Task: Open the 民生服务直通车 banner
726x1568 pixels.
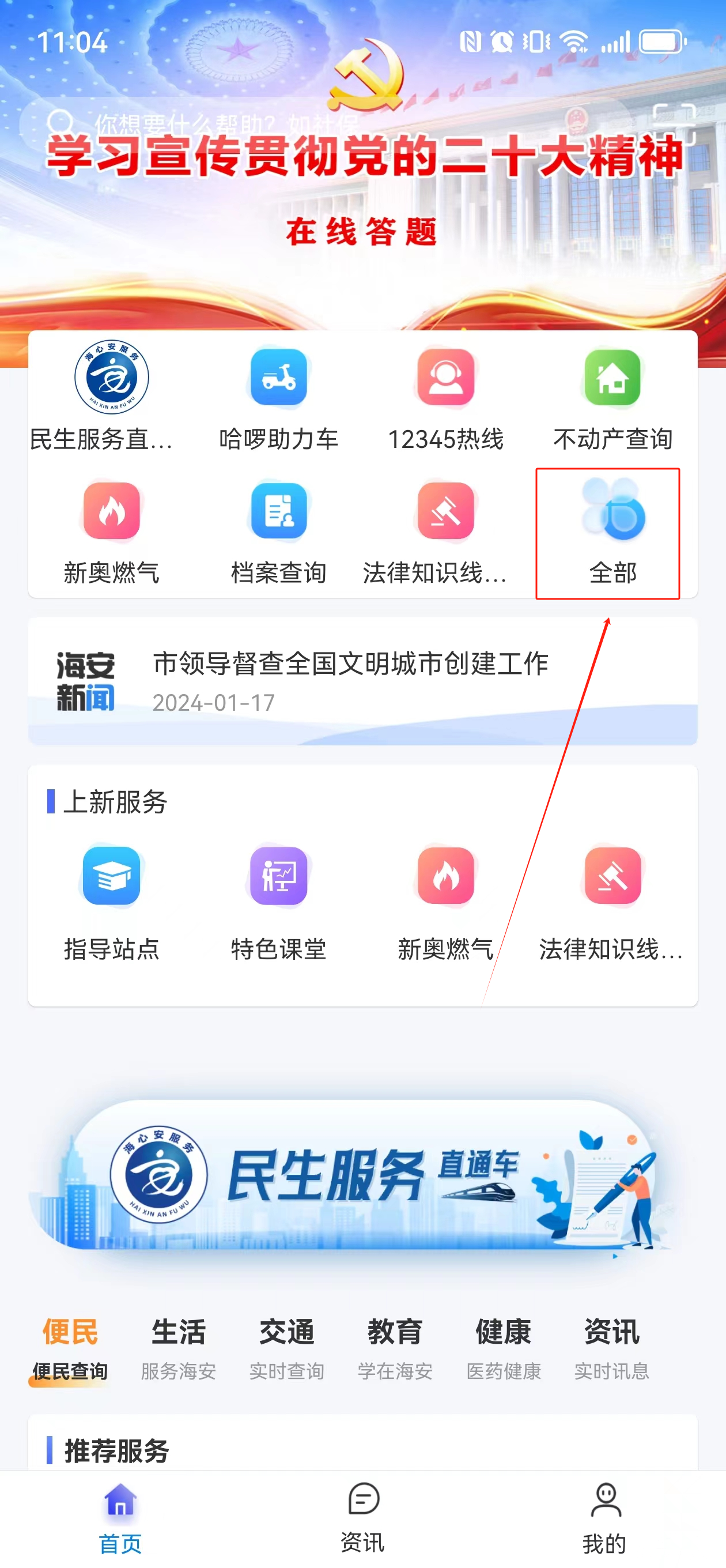Action: coord(362,1175)
